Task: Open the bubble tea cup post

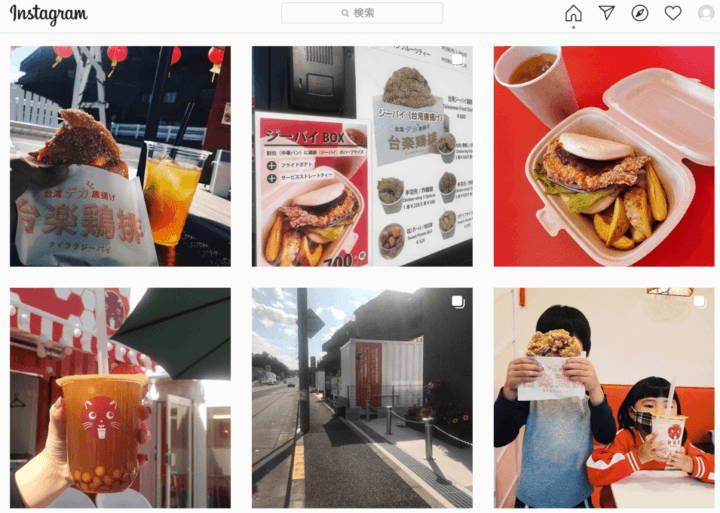Action: click(x=120, y=398)
